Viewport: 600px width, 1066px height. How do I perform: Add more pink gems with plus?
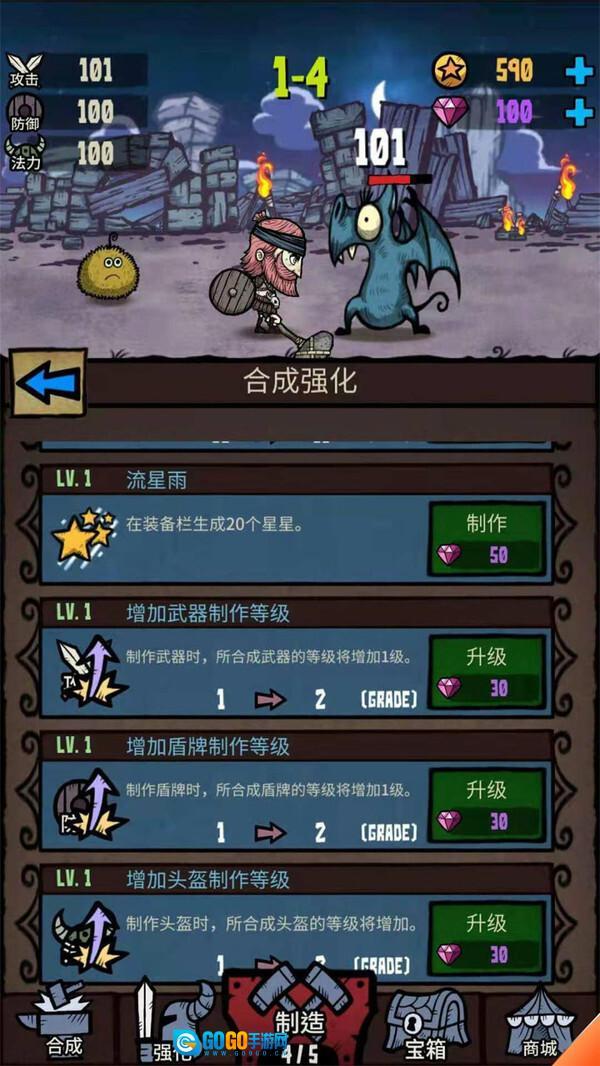[x=579, y=112]
